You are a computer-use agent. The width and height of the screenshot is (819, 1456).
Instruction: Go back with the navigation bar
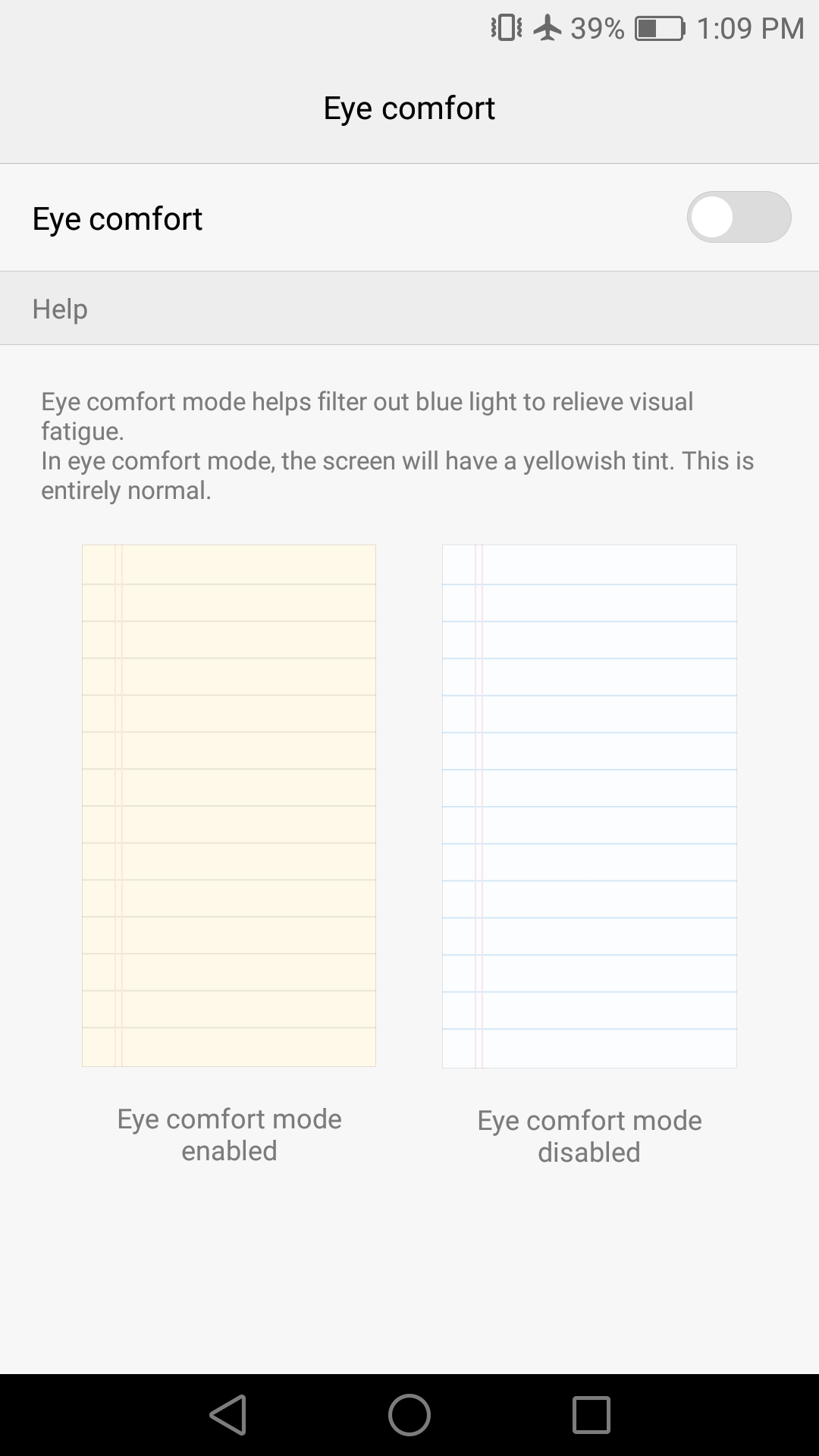click(228, 1415)
